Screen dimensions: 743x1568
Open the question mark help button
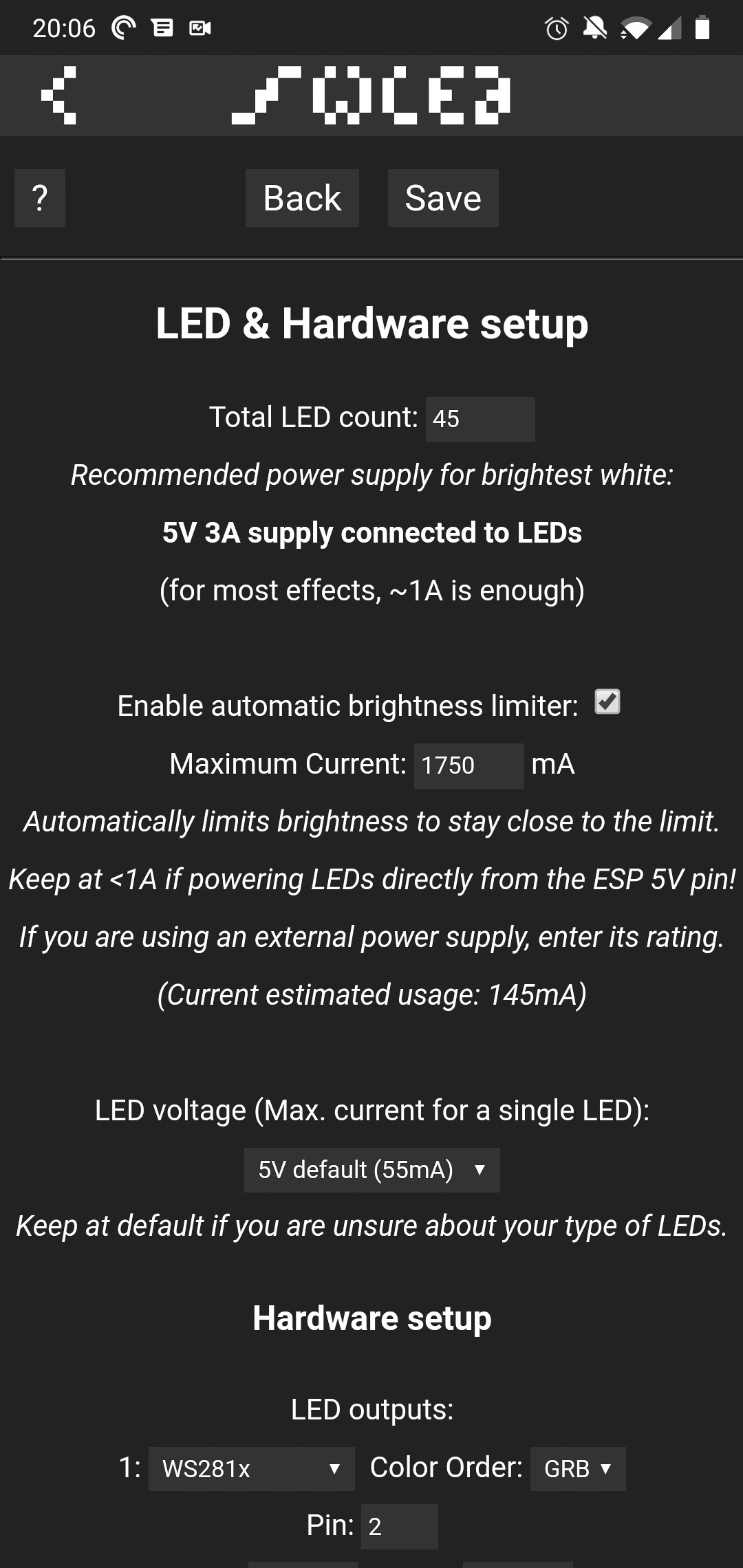pyautogui.click(x=40, y=198)
